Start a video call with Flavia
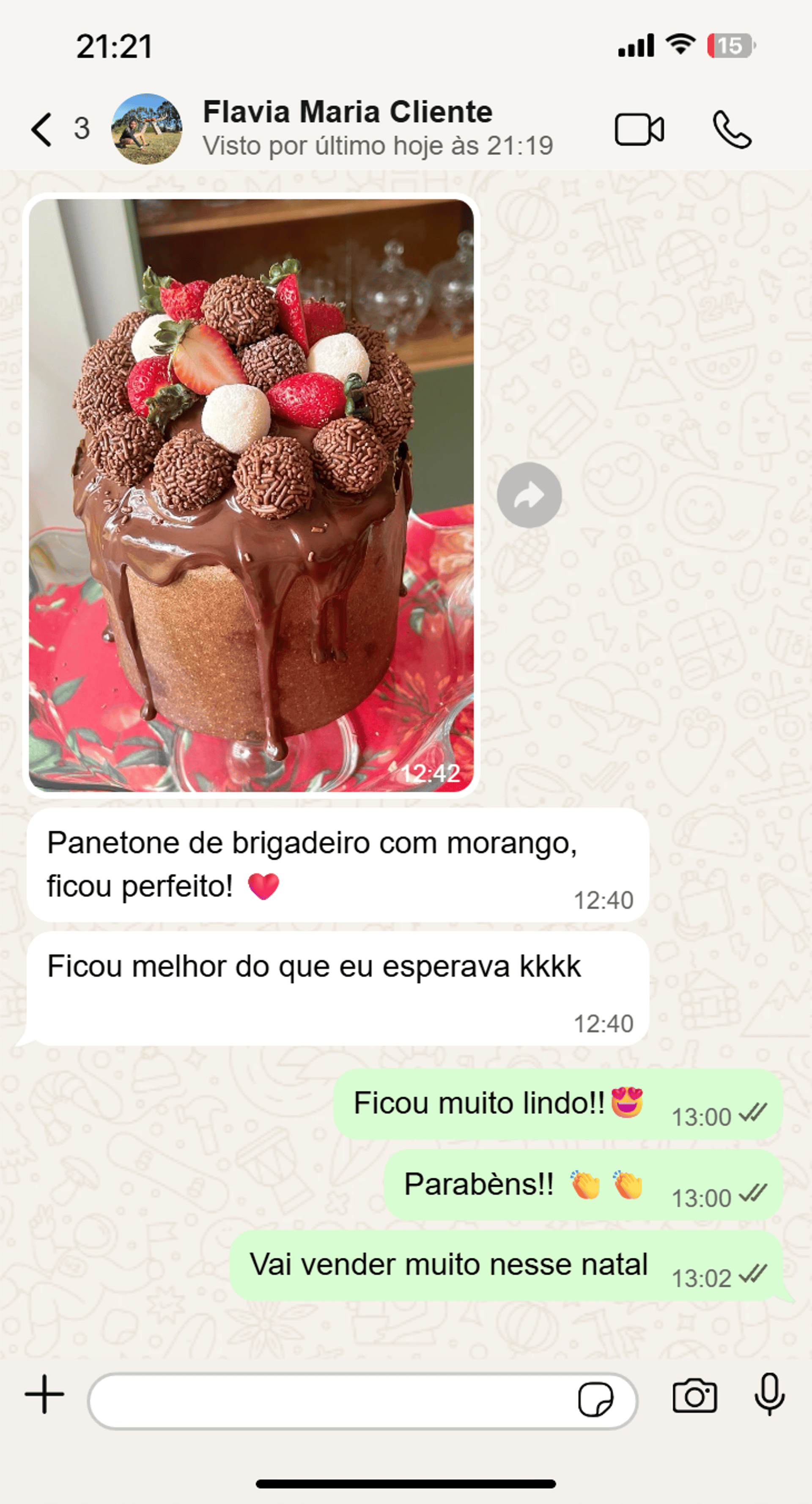Screen dimensions: 812x1504 [639, 129]
